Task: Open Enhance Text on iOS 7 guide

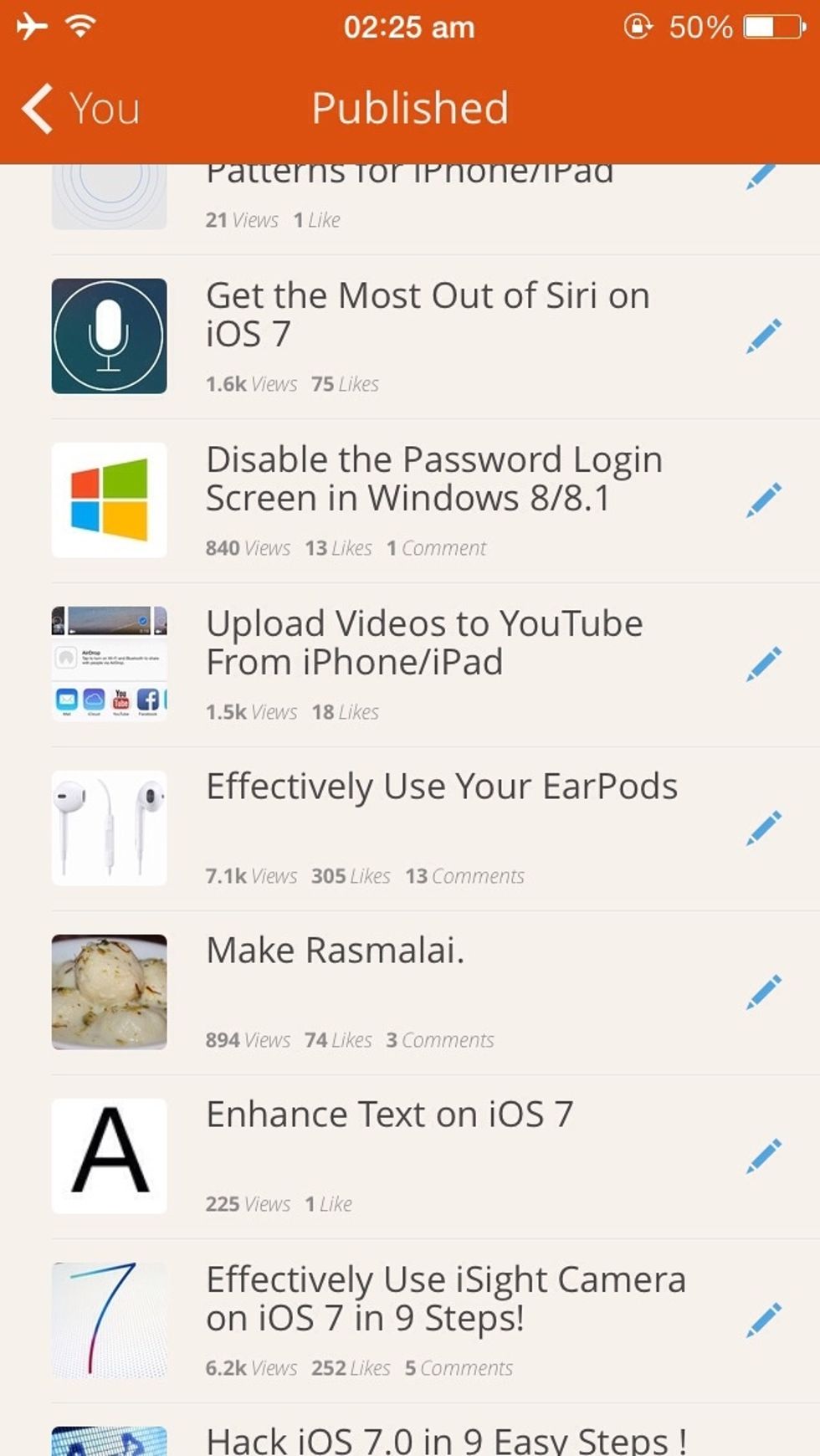Action: 389,1115
